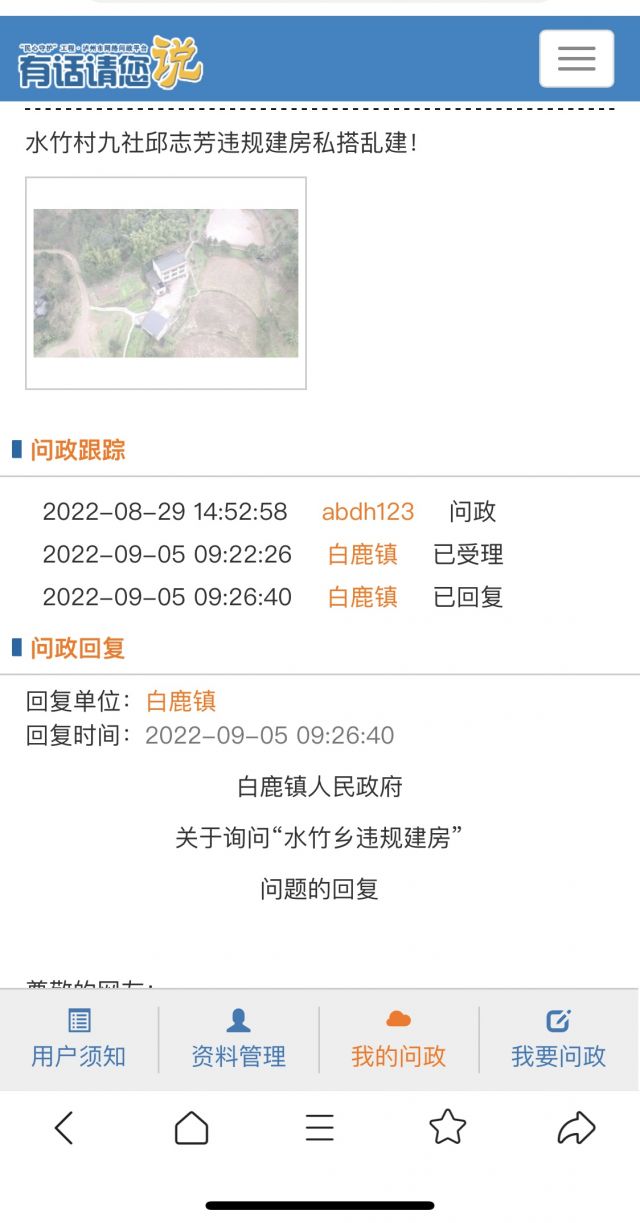Open 白鹿镇 link next to 回复单位
The image size is (640, 1223).
(181, 701)
